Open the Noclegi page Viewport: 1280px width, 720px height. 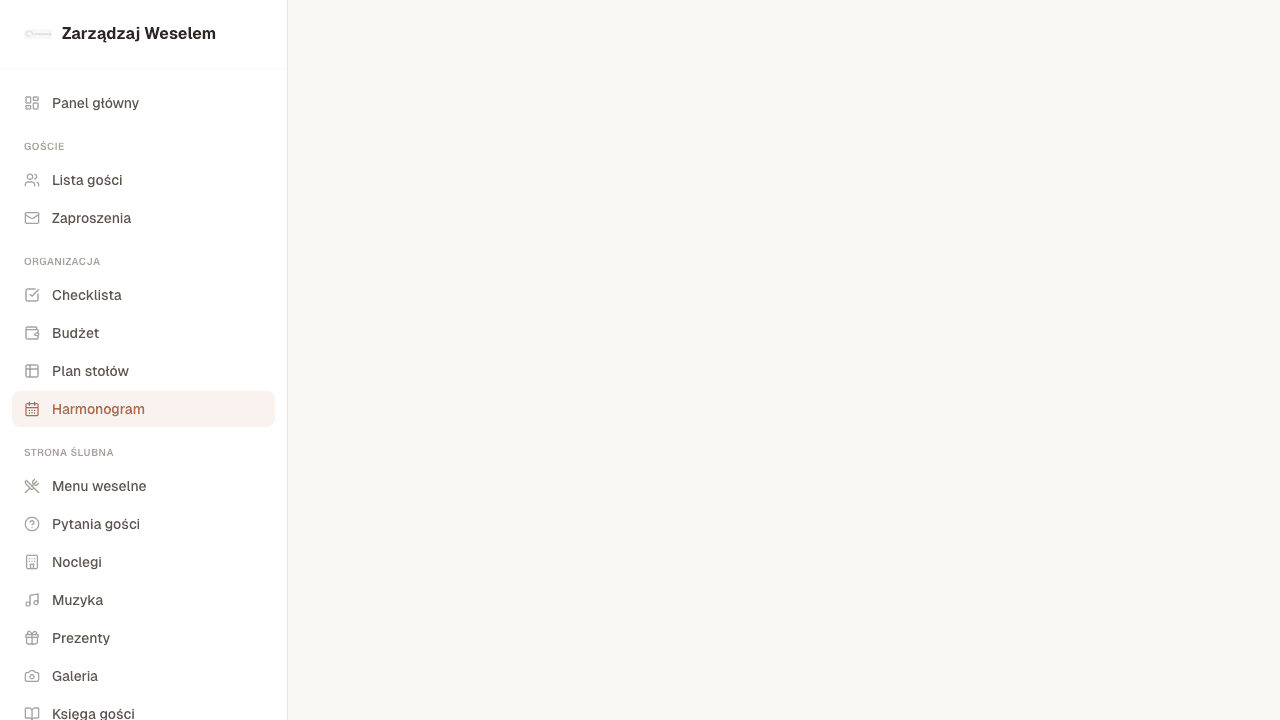tap(77, 562)
